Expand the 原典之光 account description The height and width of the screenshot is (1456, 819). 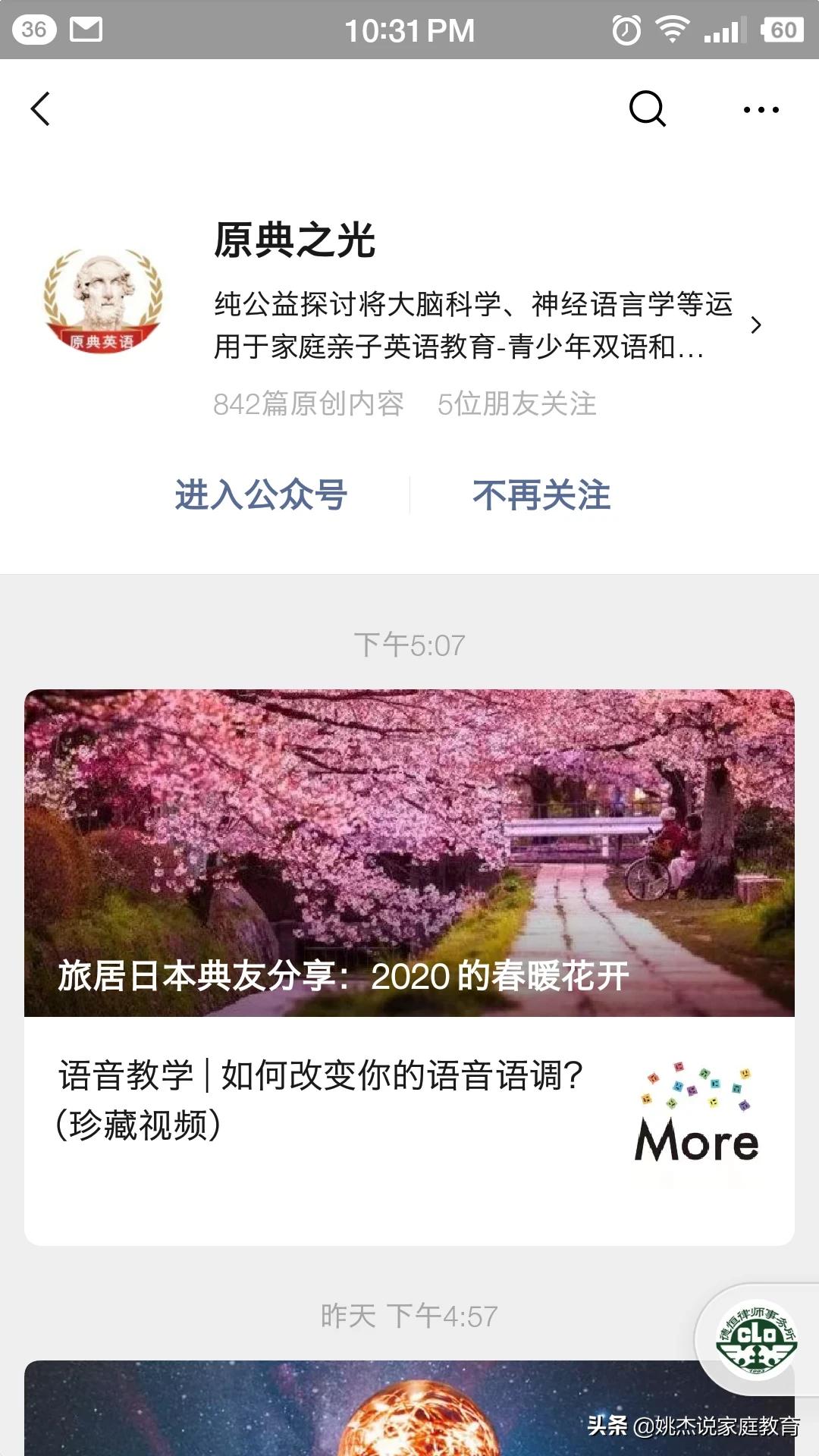755,325
